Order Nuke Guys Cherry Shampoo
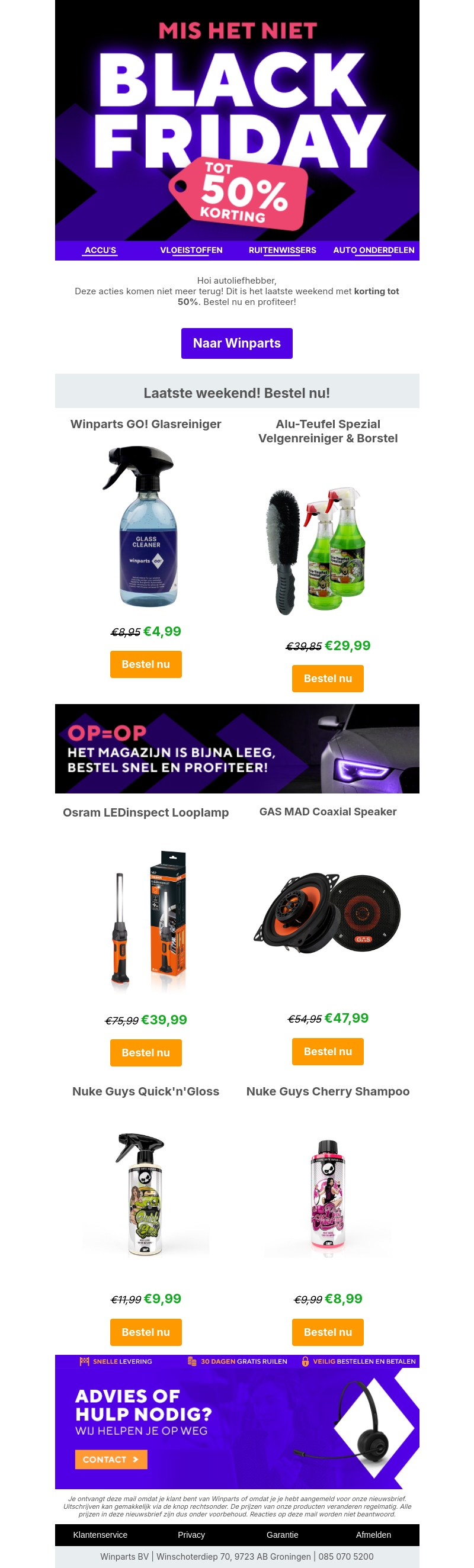The width and height of the screenshot is (474, 1568). click(327, 1332)
